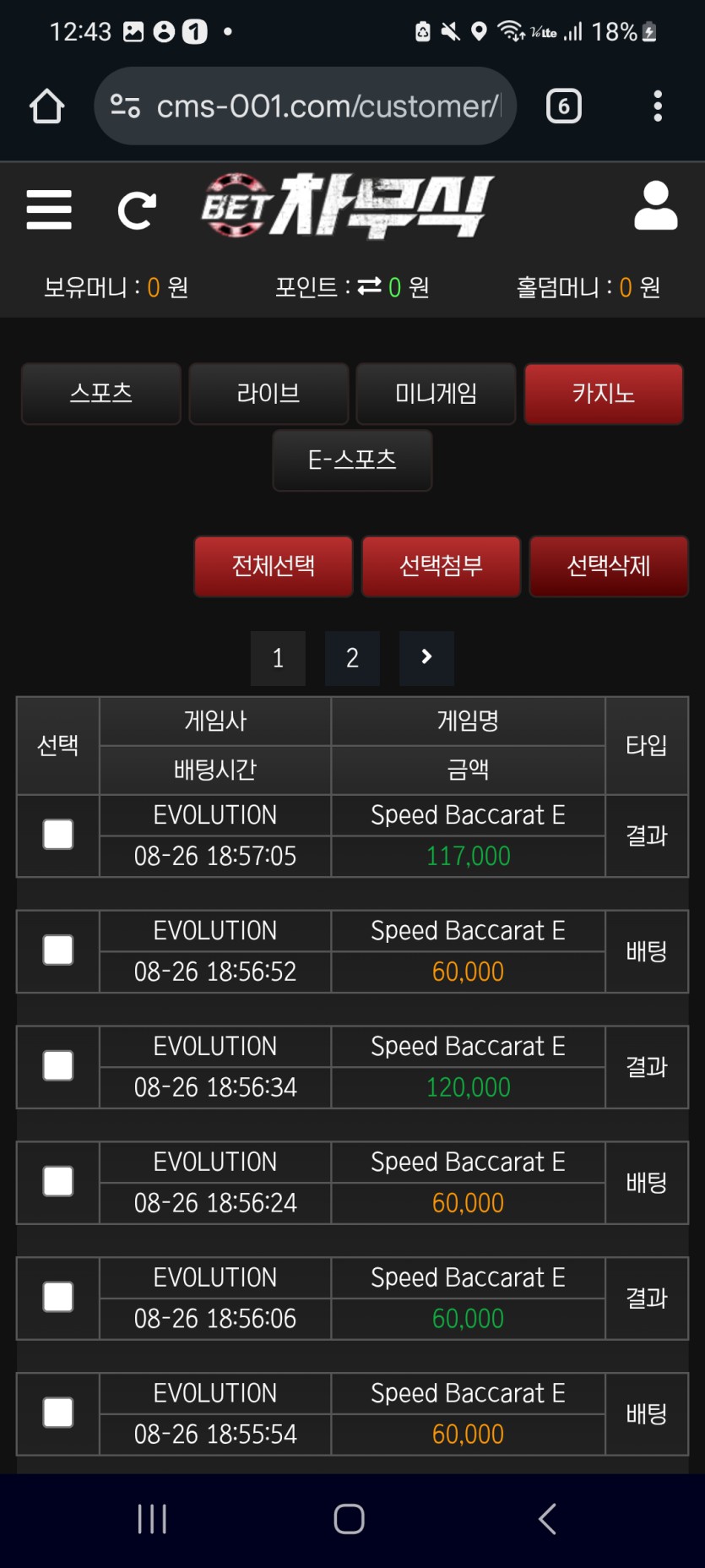Select the 카지노 category
The image size is (705, 1568).
tap(603, 394)
